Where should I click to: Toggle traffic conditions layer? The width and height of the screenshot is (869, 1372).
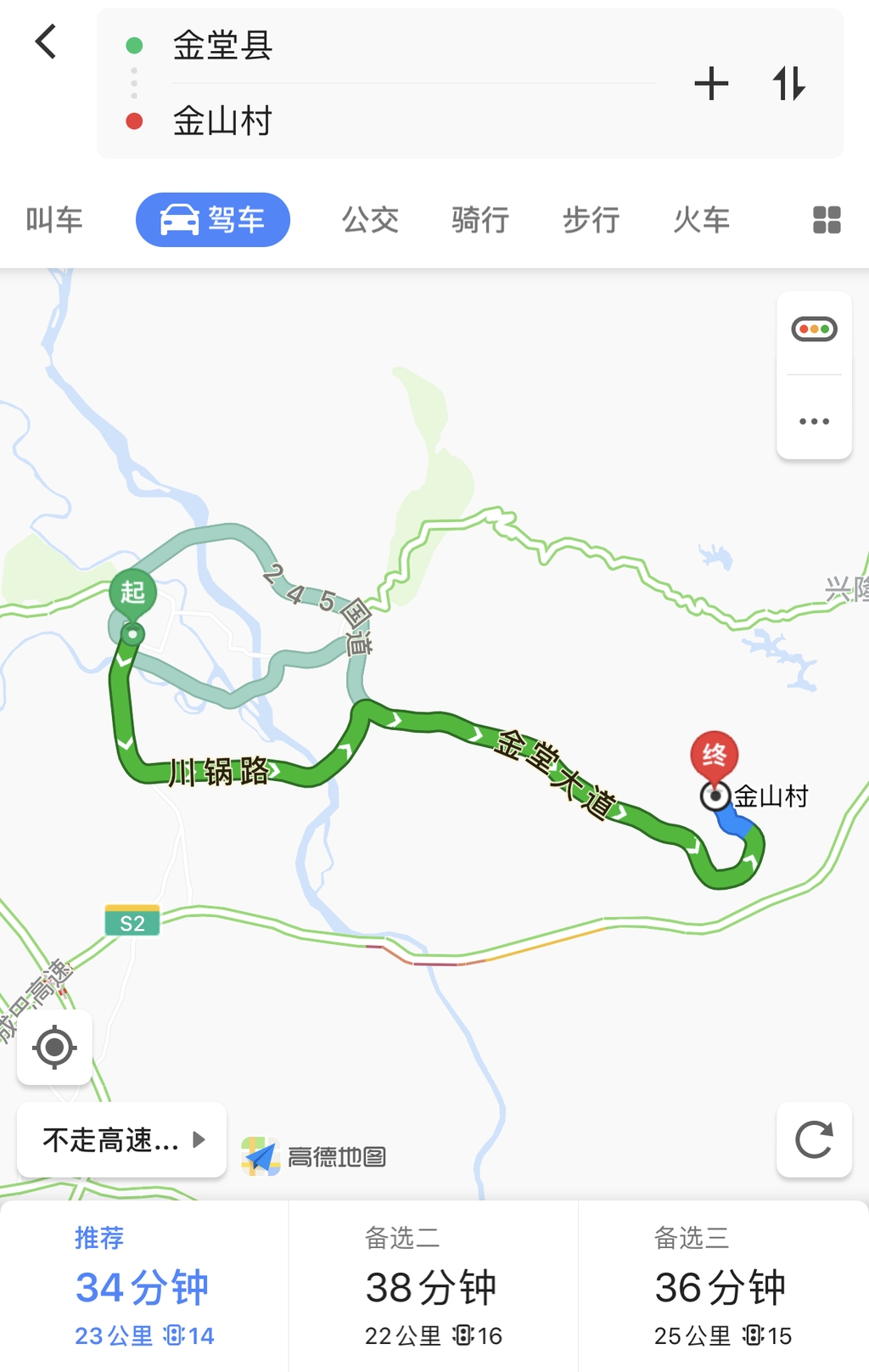coord(814,329)
